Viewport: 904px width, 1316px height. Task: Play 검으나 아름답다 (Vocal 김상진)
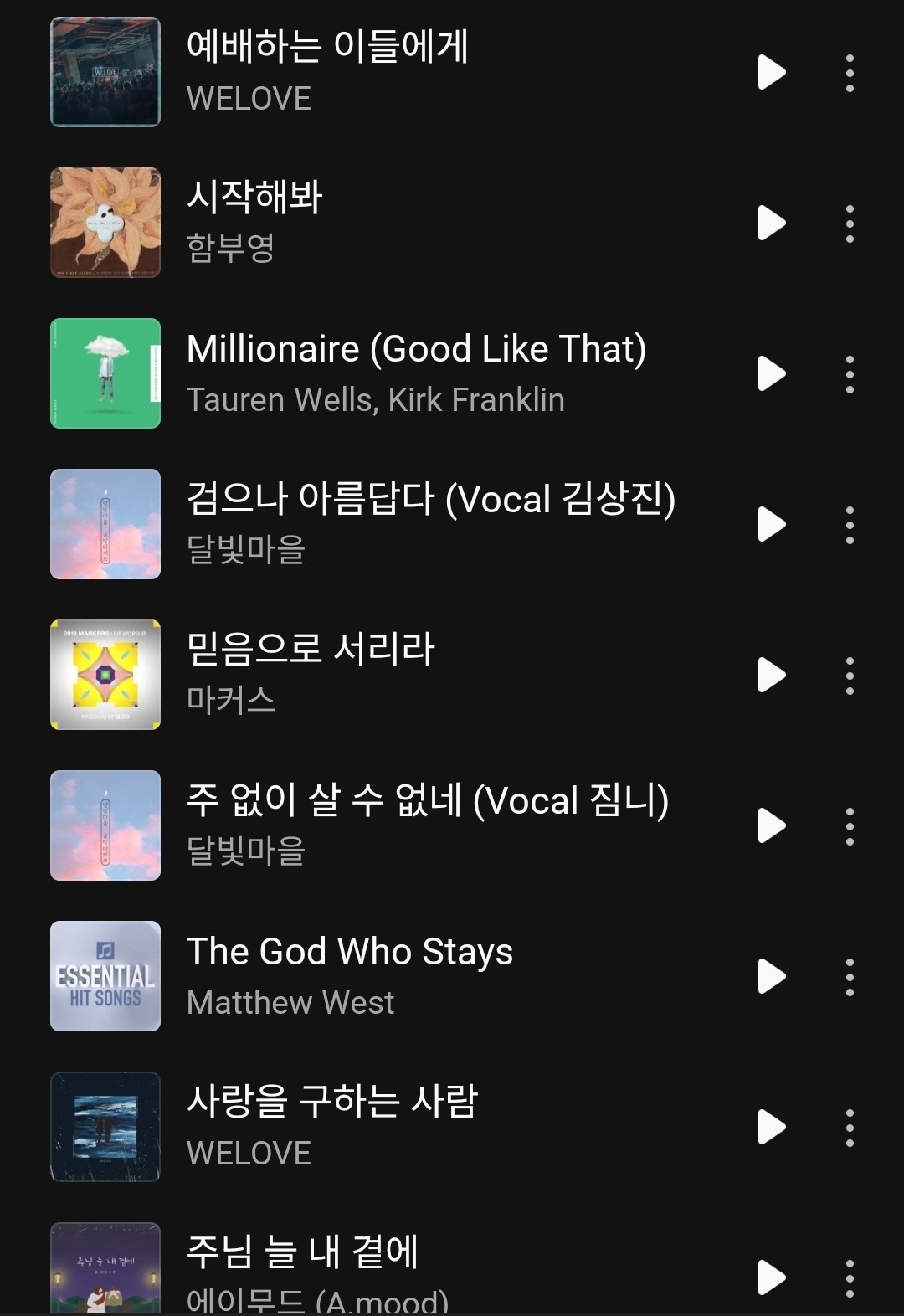tap(771, 524)
